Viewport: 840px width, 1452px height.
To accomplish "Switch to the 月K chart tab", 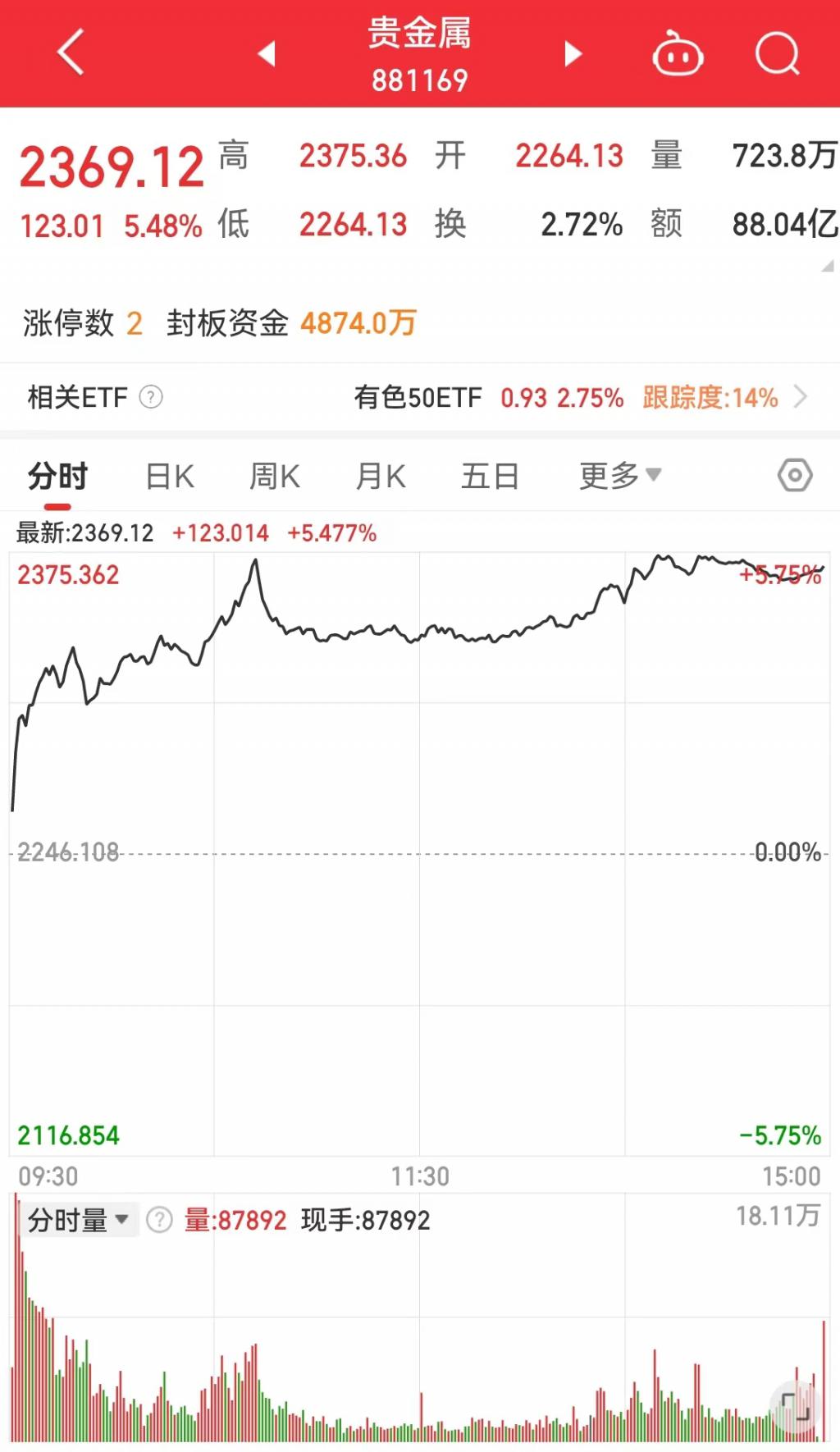I will pyautogui.click(x=381, y=476).
